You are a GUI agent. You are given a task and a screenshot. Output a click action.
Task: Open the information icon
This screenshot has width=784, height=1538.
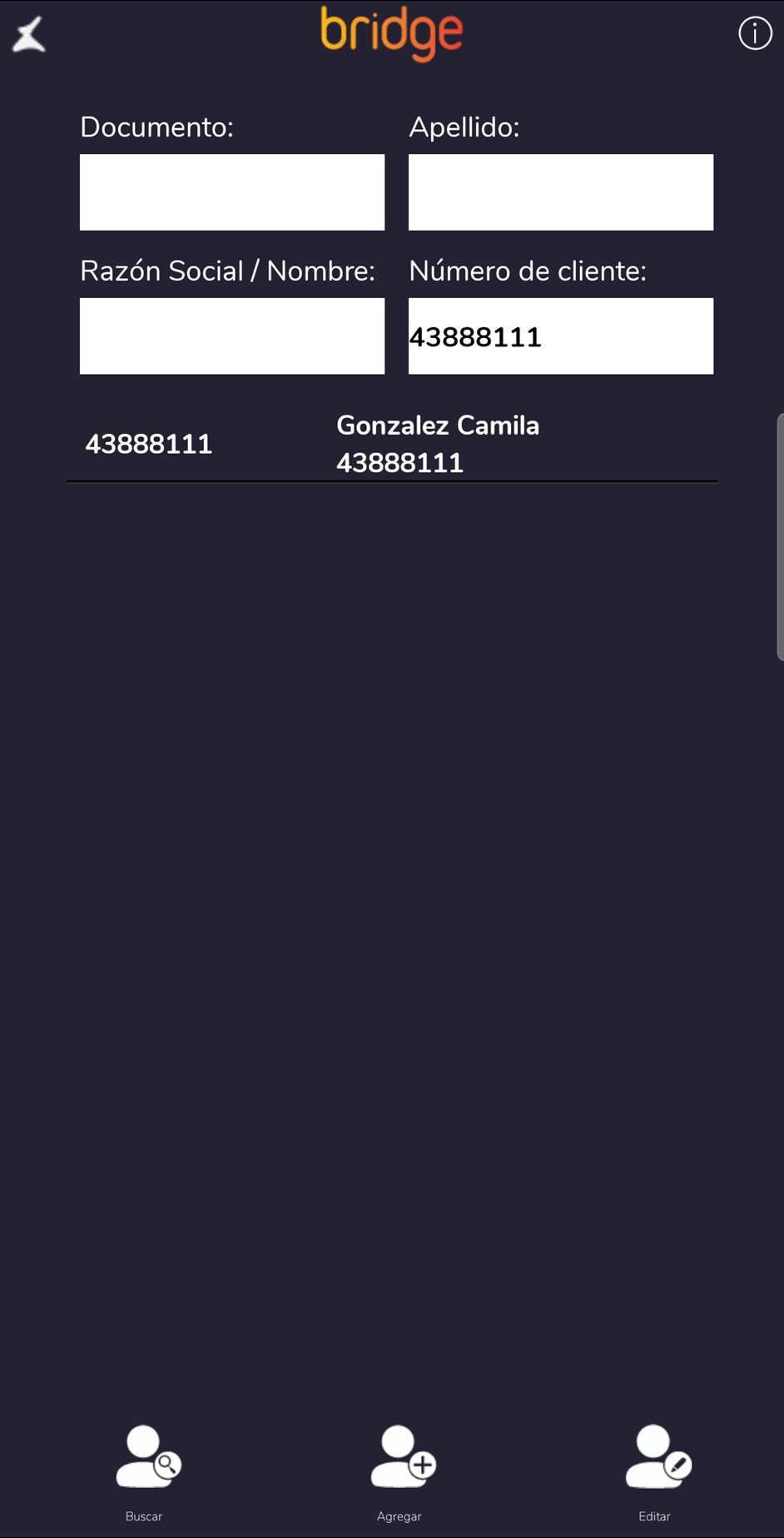tap(755, 33)
